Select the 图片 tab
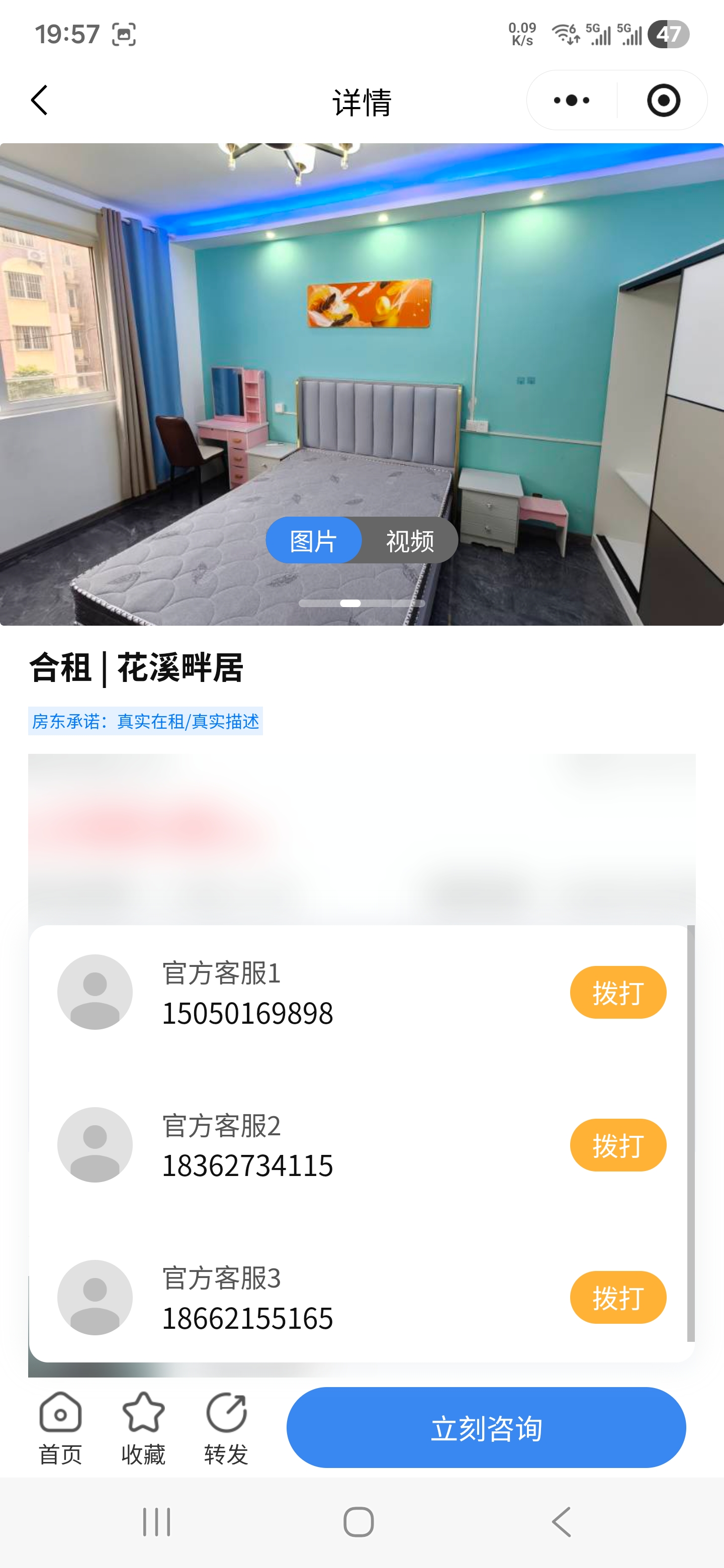 [x=314, y=540]
